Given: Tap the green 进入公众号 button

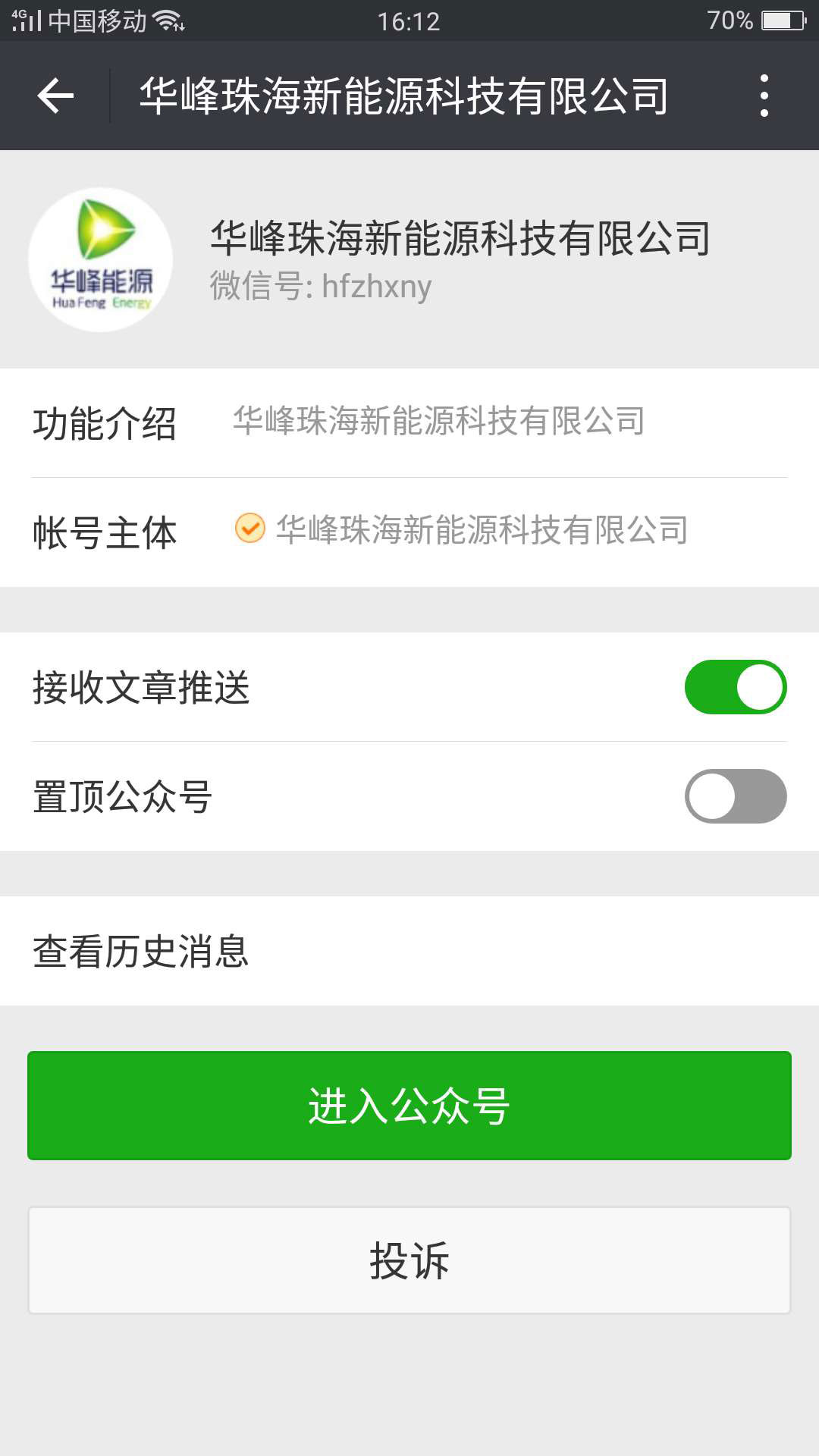Looking at the screenshot, I should (409, 1106).
